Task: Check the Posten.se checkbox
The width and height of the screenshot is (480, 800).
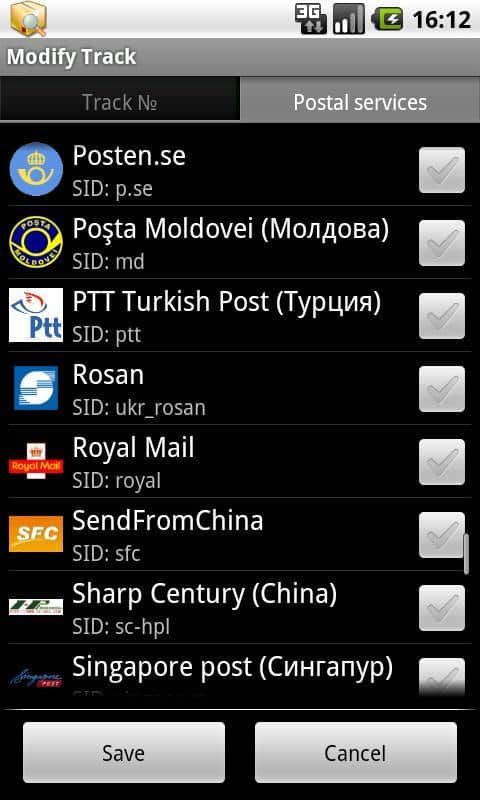Action: pos(442,170)
